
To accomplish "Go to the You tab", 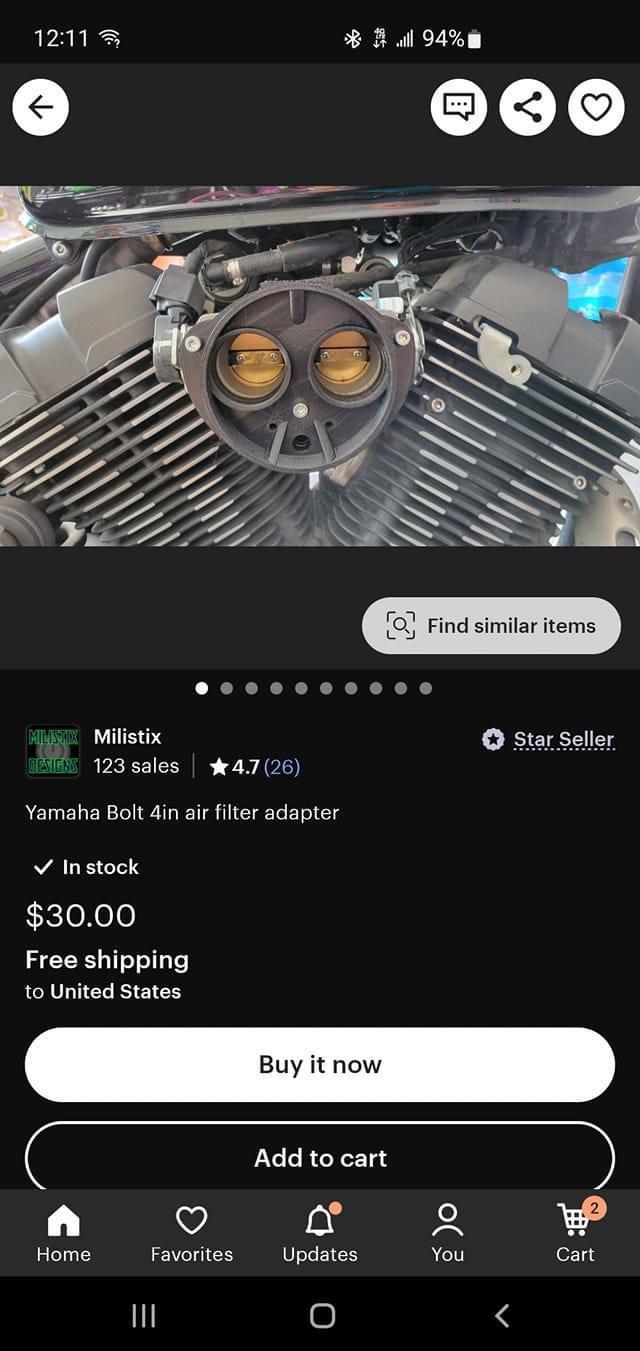I will click(447, 1233).
